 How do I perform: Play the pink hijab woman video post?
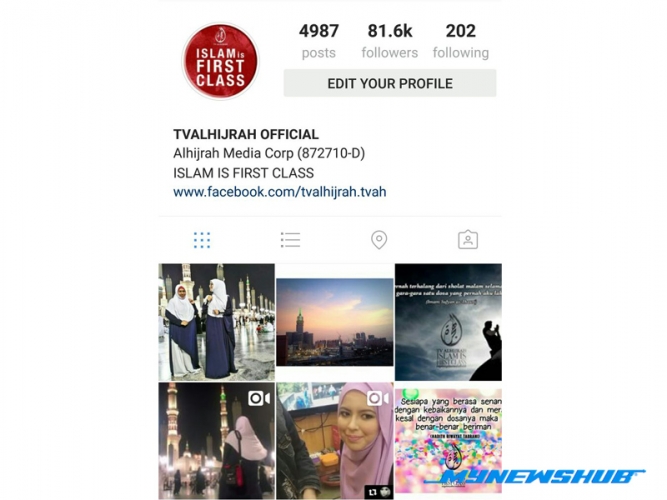pyautogui.click(x=334, y=440)
